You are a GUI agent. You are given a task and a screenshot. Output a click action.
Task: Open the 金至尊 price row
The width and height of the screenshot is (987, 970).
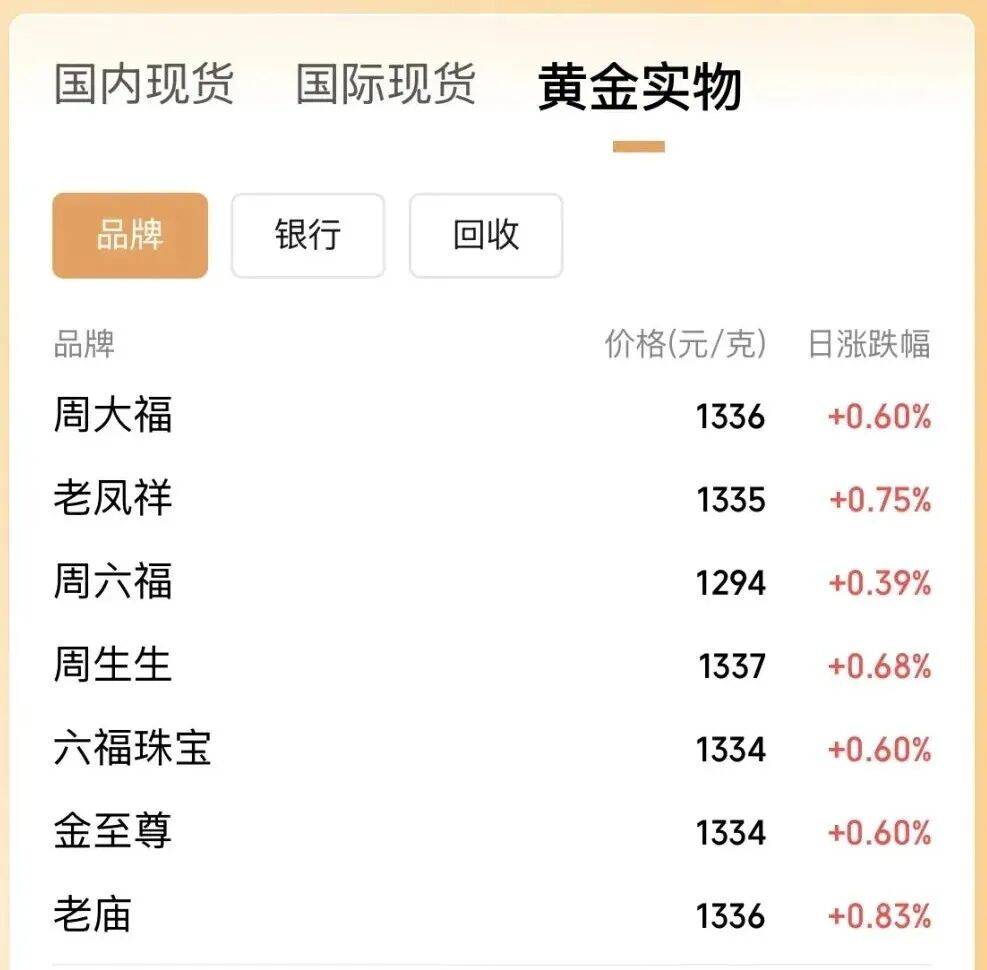point(490,832)
